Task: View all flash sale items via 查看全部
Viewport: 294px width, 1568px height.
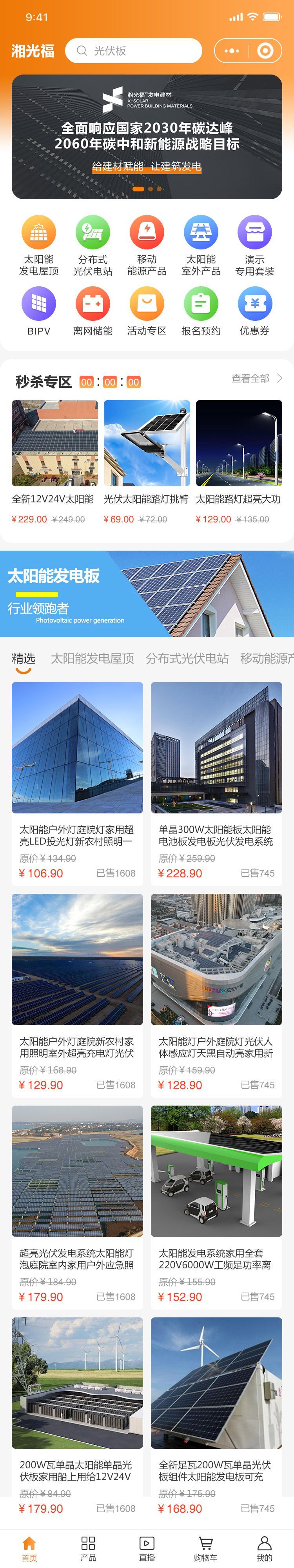Action: [x=256, y=378]
